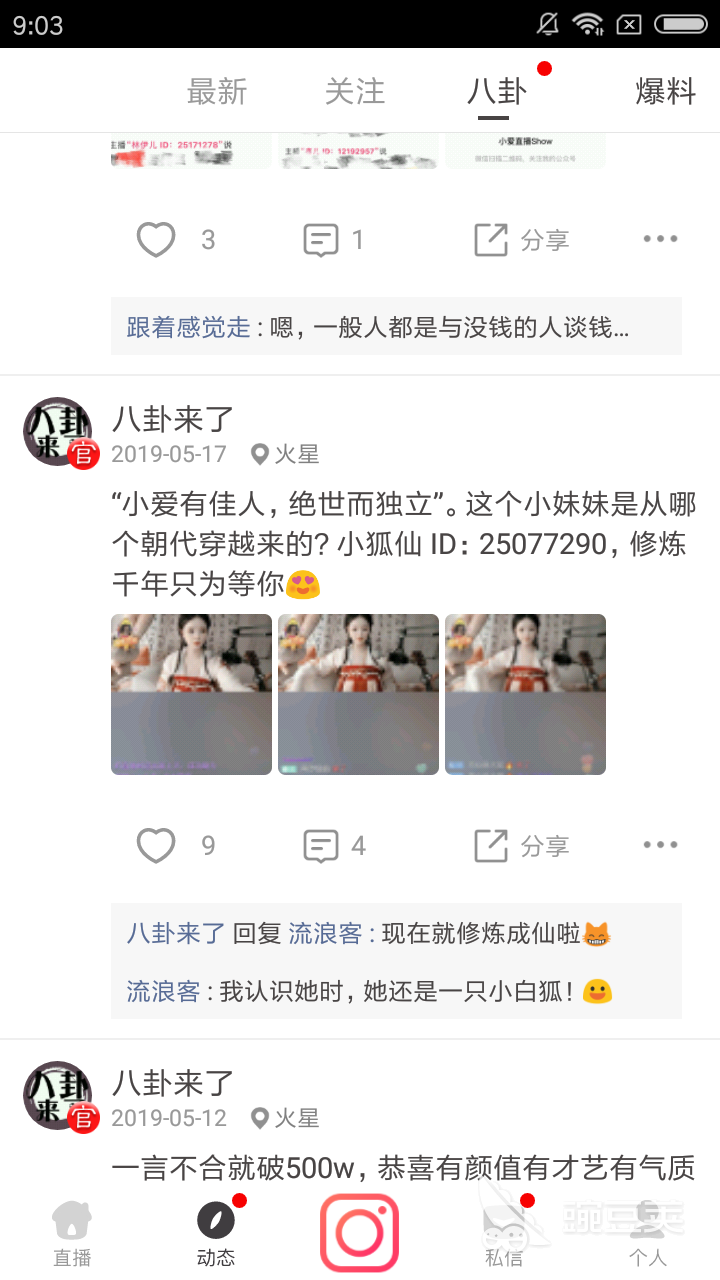Image resolution: width=720 pixels, height=1280 pixels.
Task: Switch to the 个人 profile tab
Action: [648, 1234]
